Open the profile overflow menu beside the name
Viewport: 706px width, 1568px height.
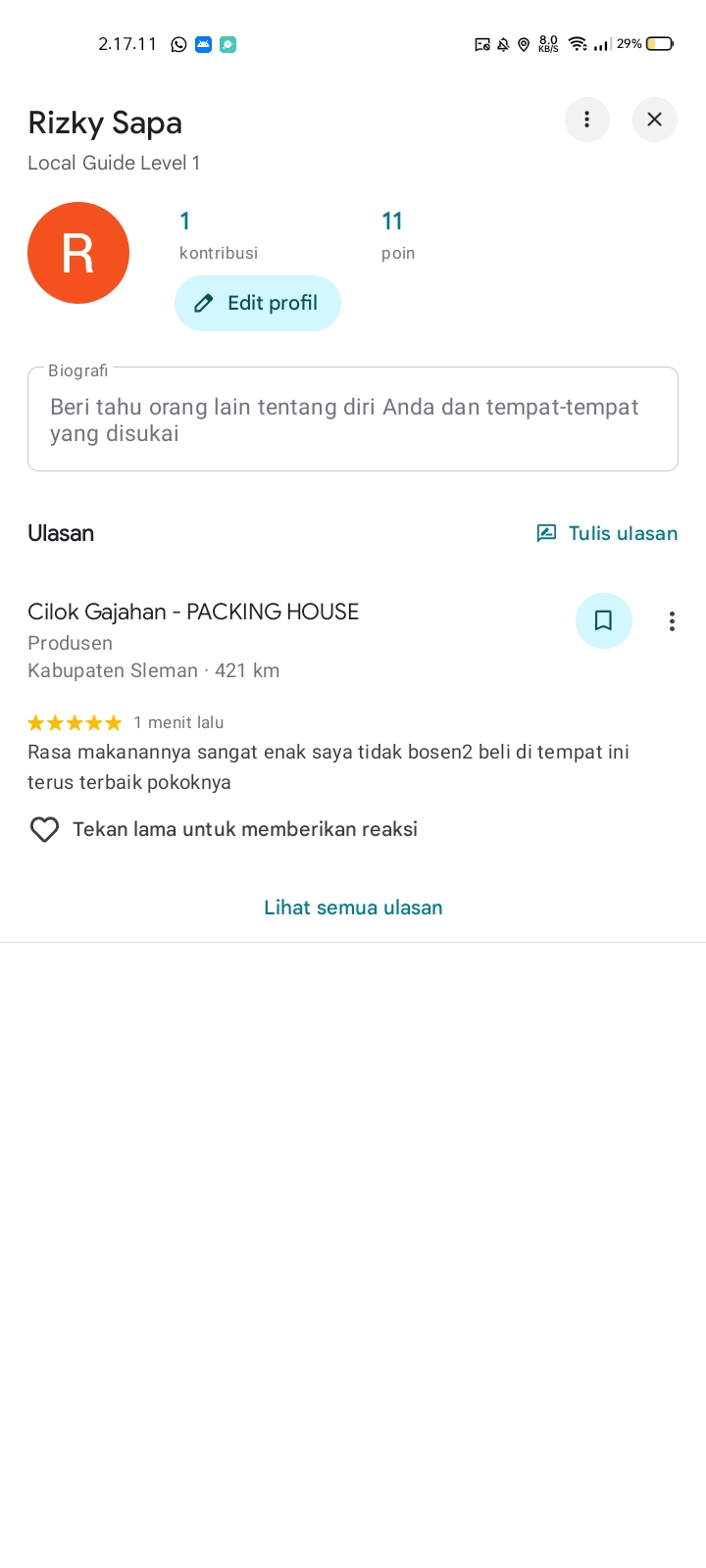click(586, 120)
